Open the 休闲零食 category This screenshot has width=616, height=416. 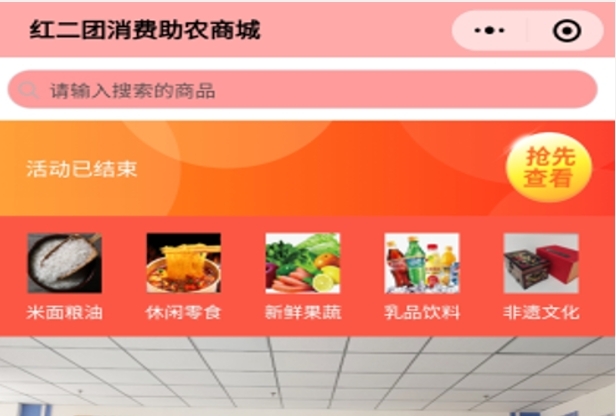[x=183, y=275]
